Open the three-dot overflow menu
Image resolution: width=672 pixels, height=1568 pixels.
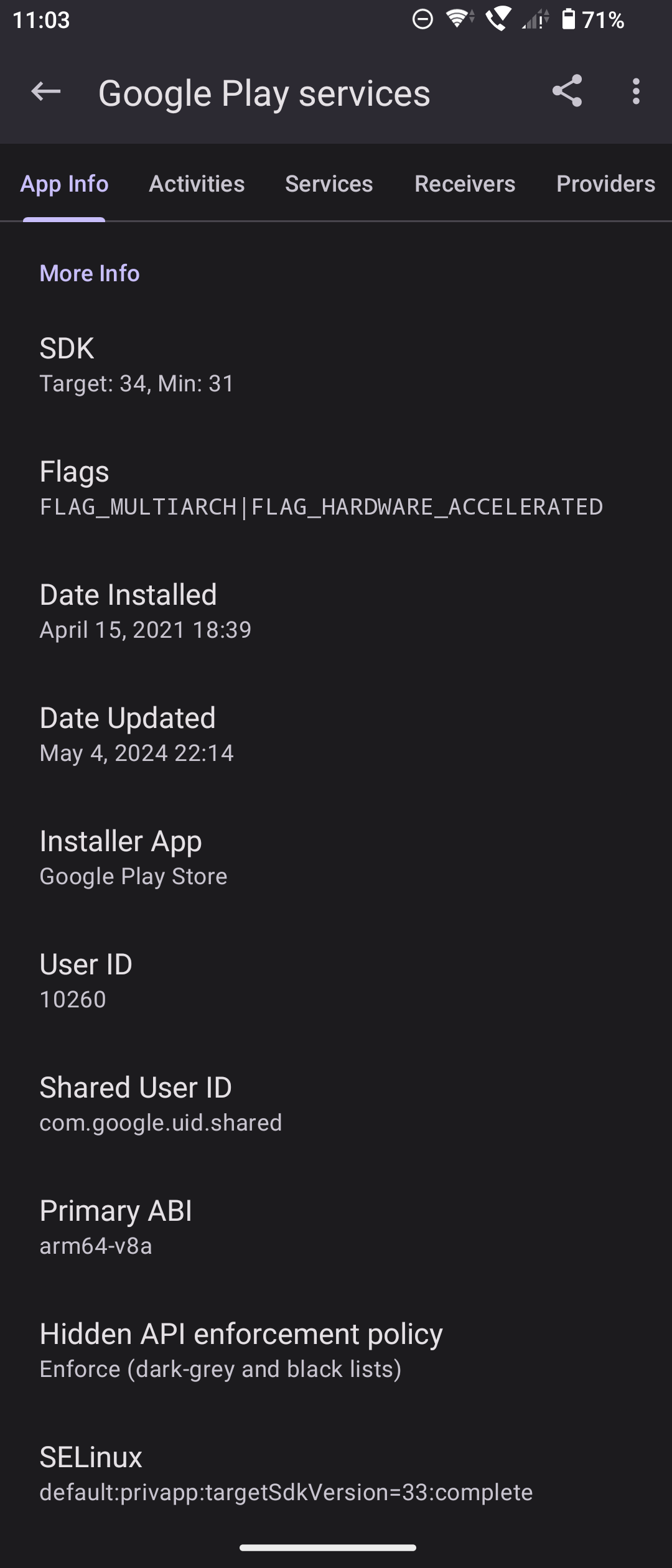(x=635, y=91)
